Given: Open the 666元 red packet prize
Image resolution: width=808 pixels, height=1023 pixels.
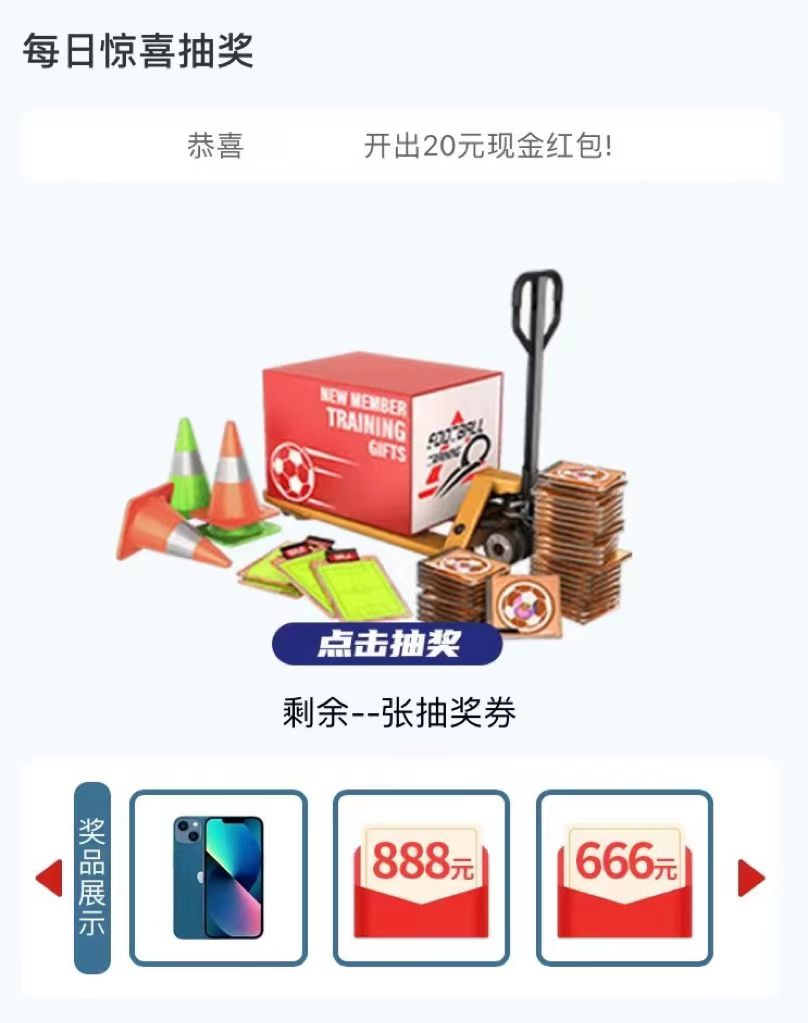Looking at the screenshot, I should tap(625, 878).
